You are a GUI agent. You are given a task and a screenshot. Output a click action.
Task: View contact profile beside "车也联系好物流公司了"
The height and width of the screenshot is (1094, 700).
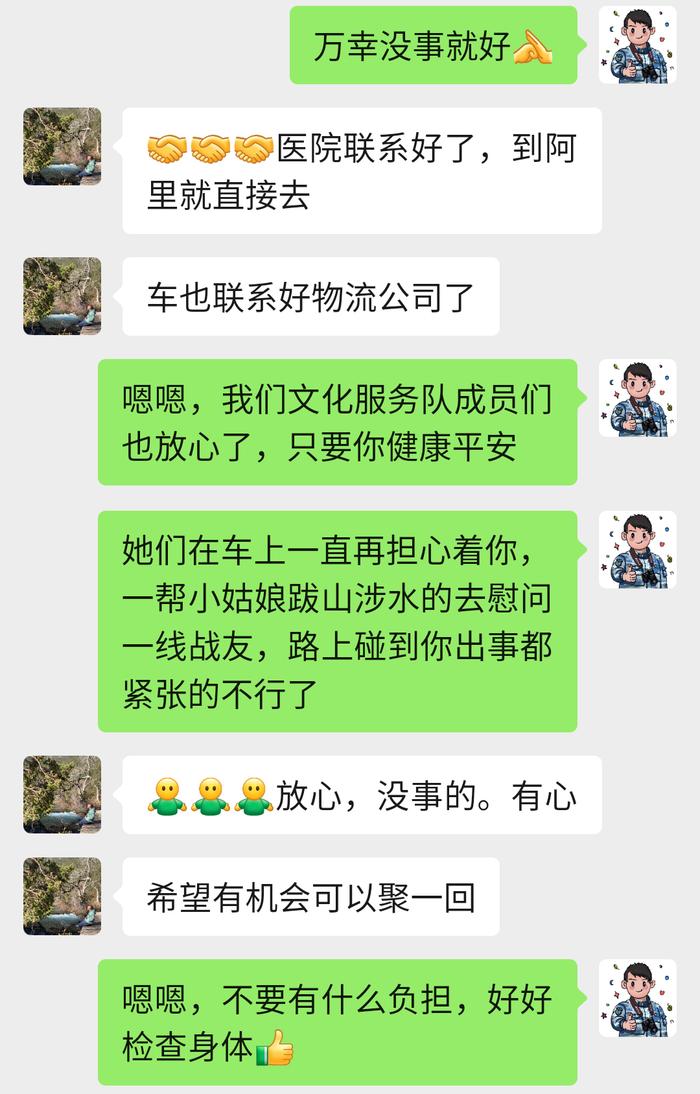click(x=62, y=296)
